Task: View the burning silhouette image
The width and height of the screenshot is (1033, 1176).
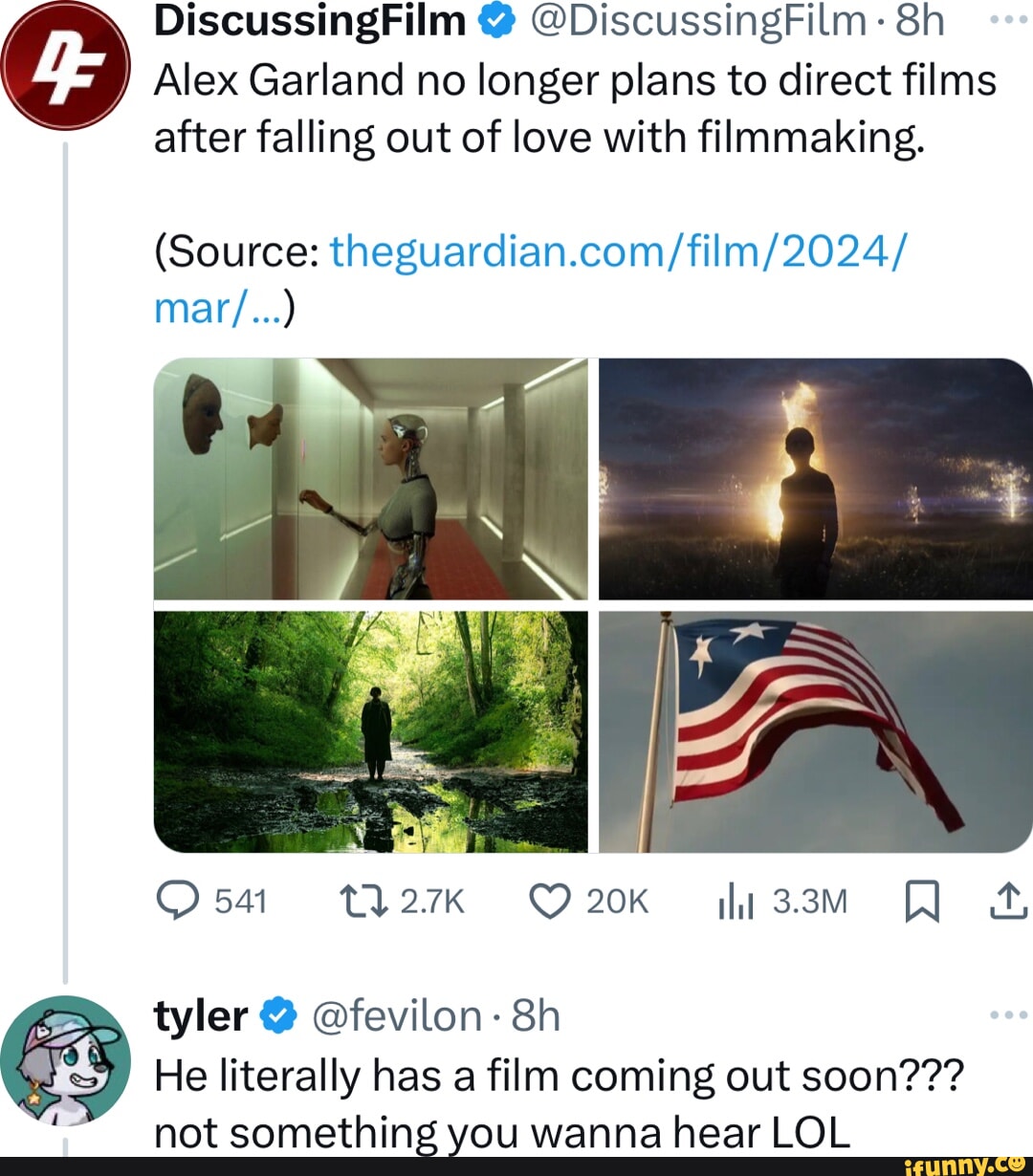Action: [x=815, y=479]
